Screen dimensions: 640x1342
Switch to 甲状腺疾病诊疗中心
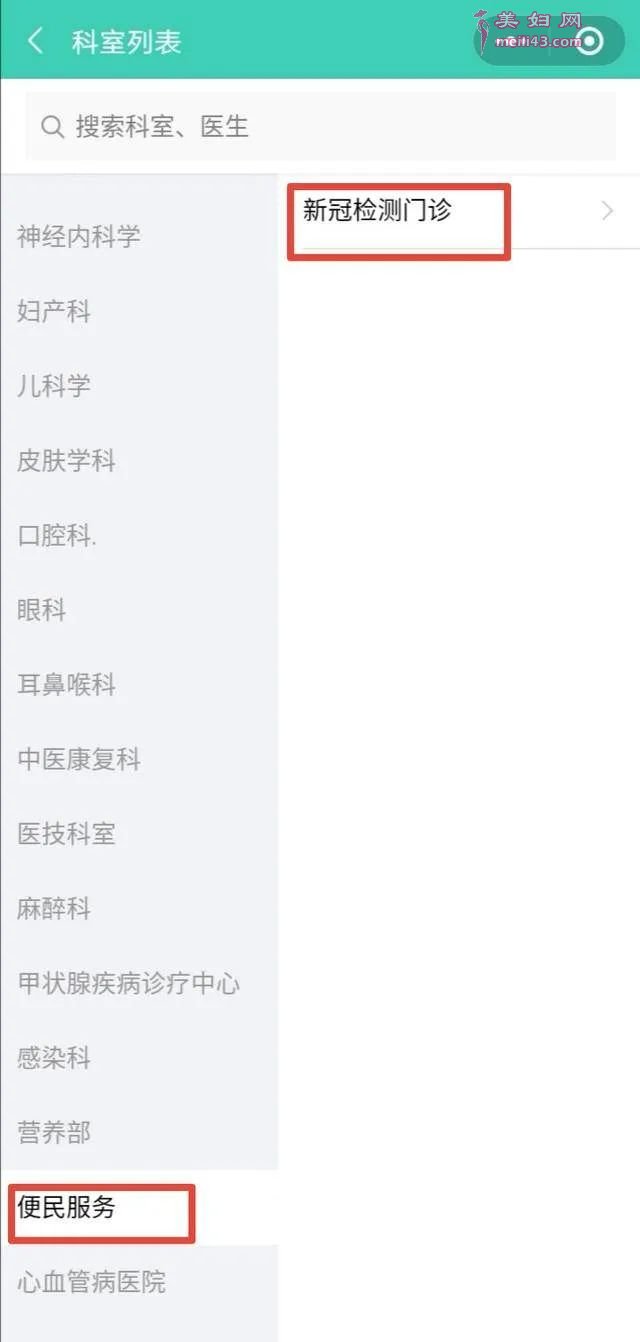(128, 983)
